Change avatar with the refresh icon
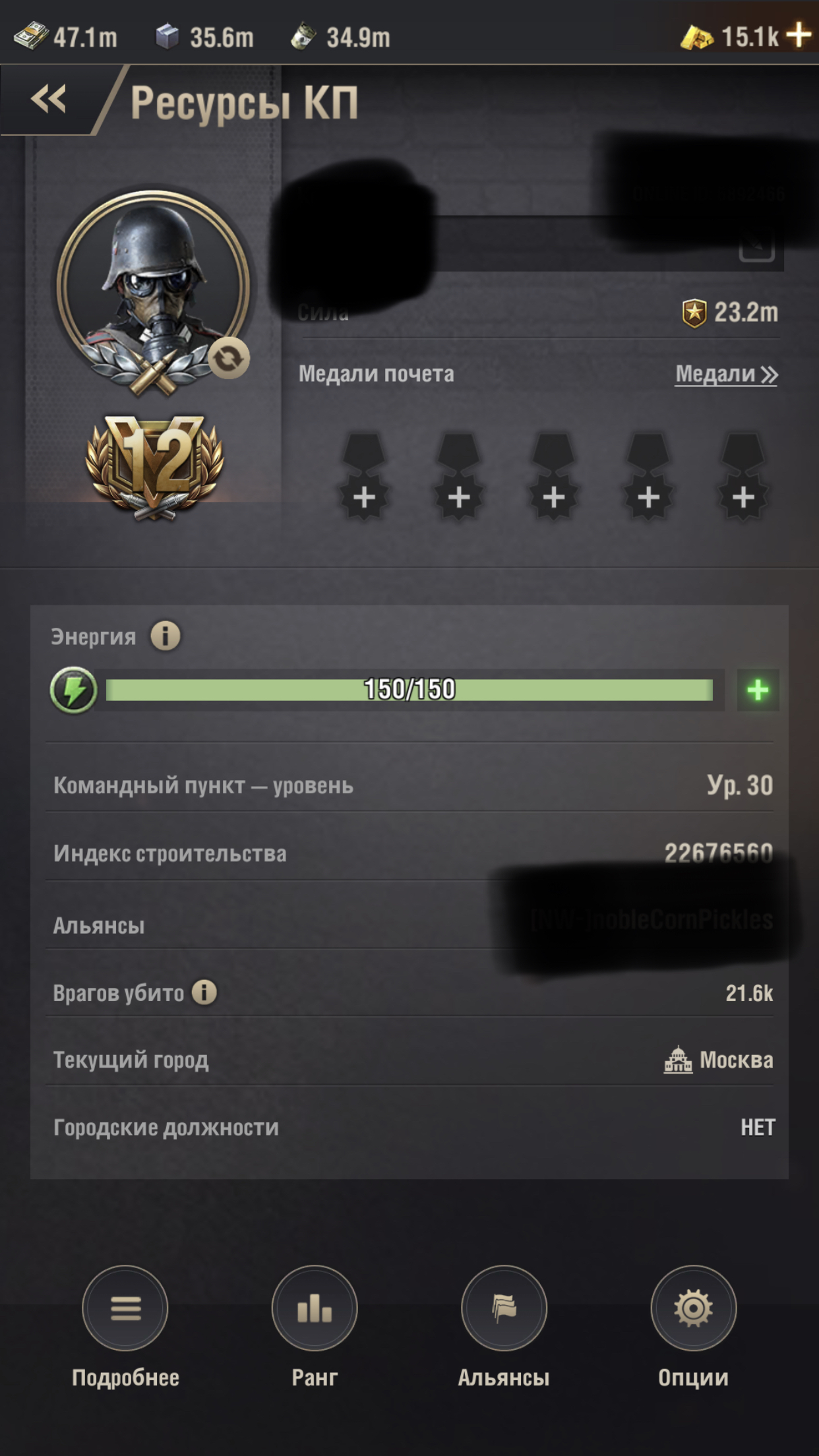 coord(228,359)
